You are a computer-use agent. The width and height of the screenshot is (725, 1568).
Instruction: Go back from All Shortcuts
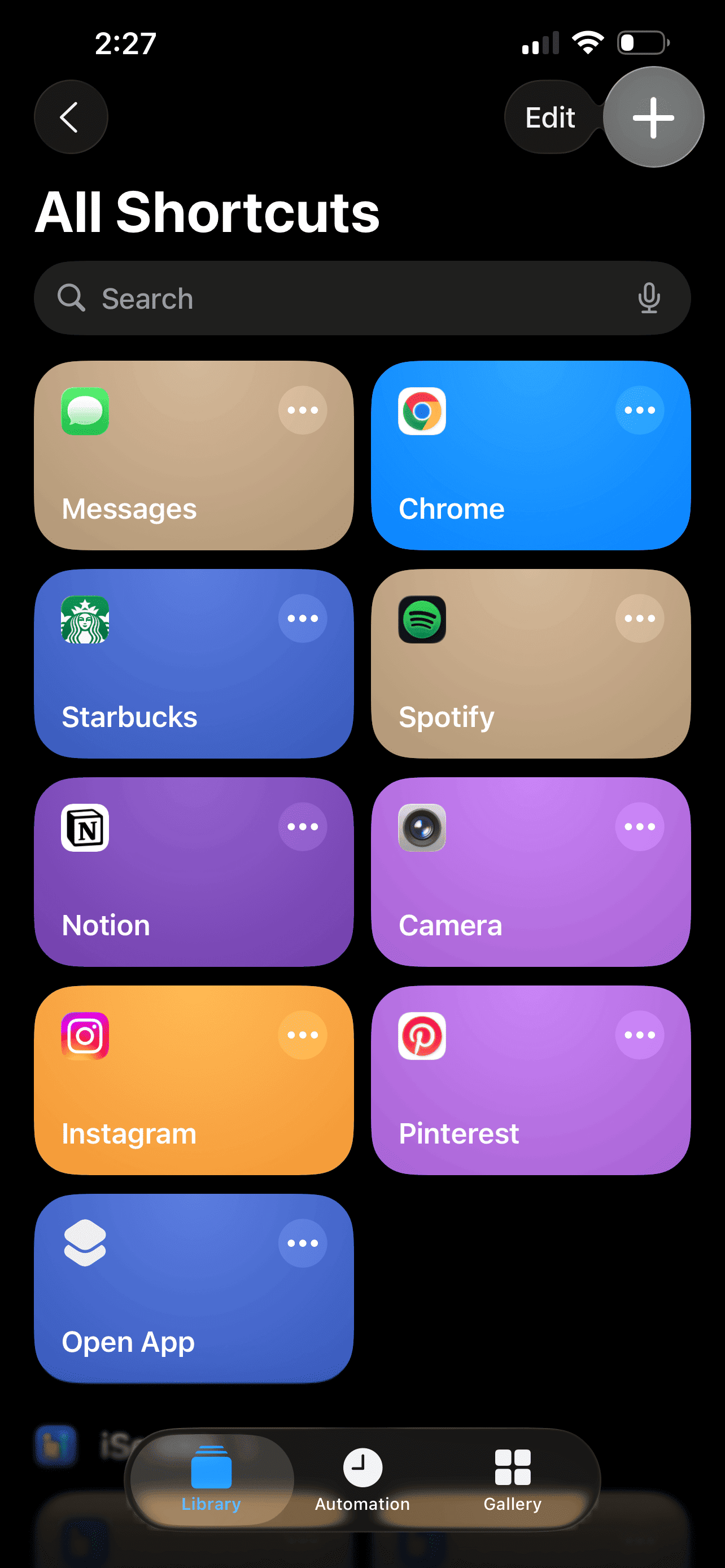71,117
